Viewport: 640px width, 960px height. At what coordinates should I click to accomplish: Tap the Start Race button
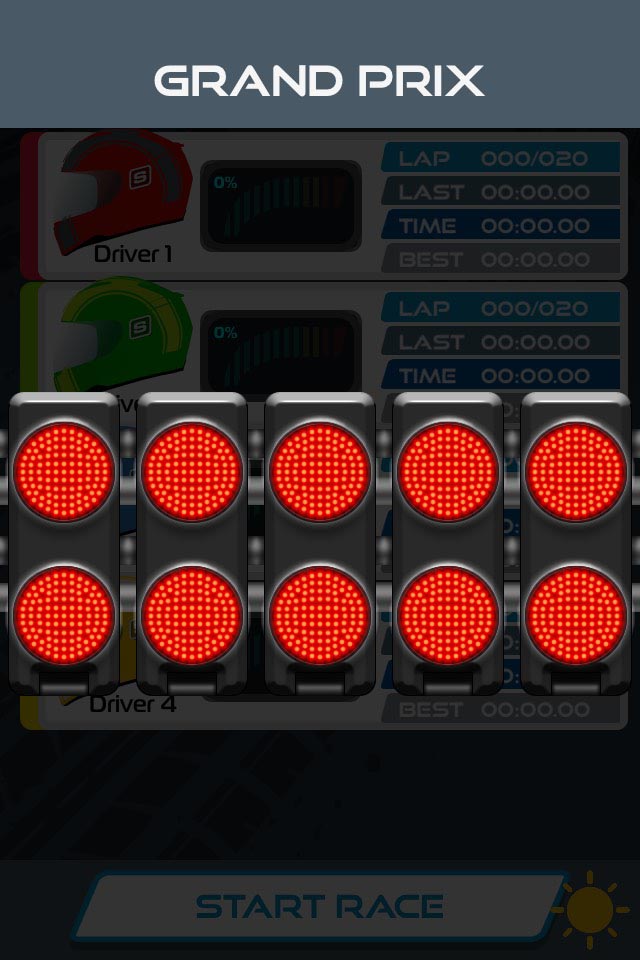(x=318, y=906)
